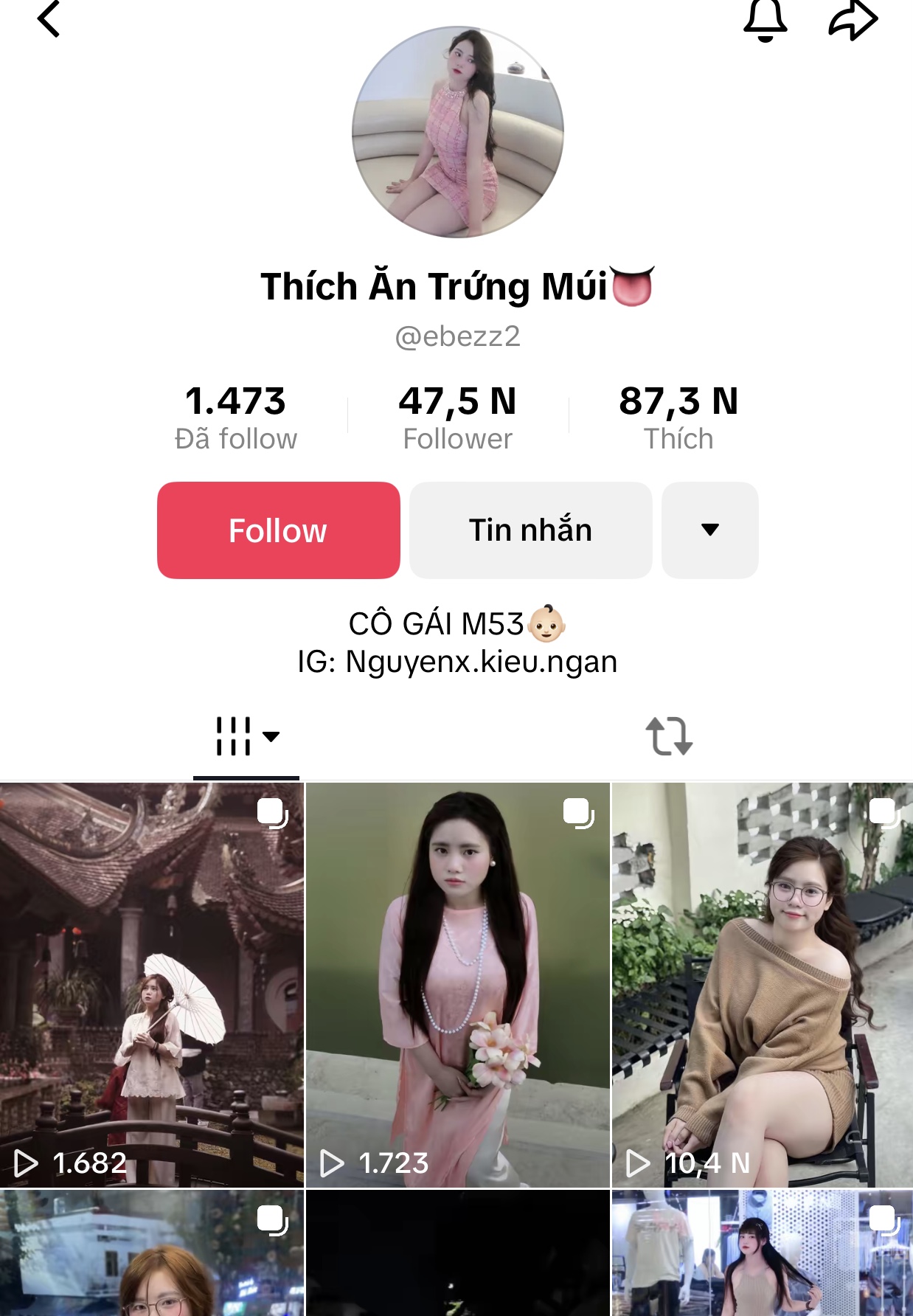Screen dimensions: 913x1316
Task: Open Tin nhắn to message user
Action: tap(530, 530)
